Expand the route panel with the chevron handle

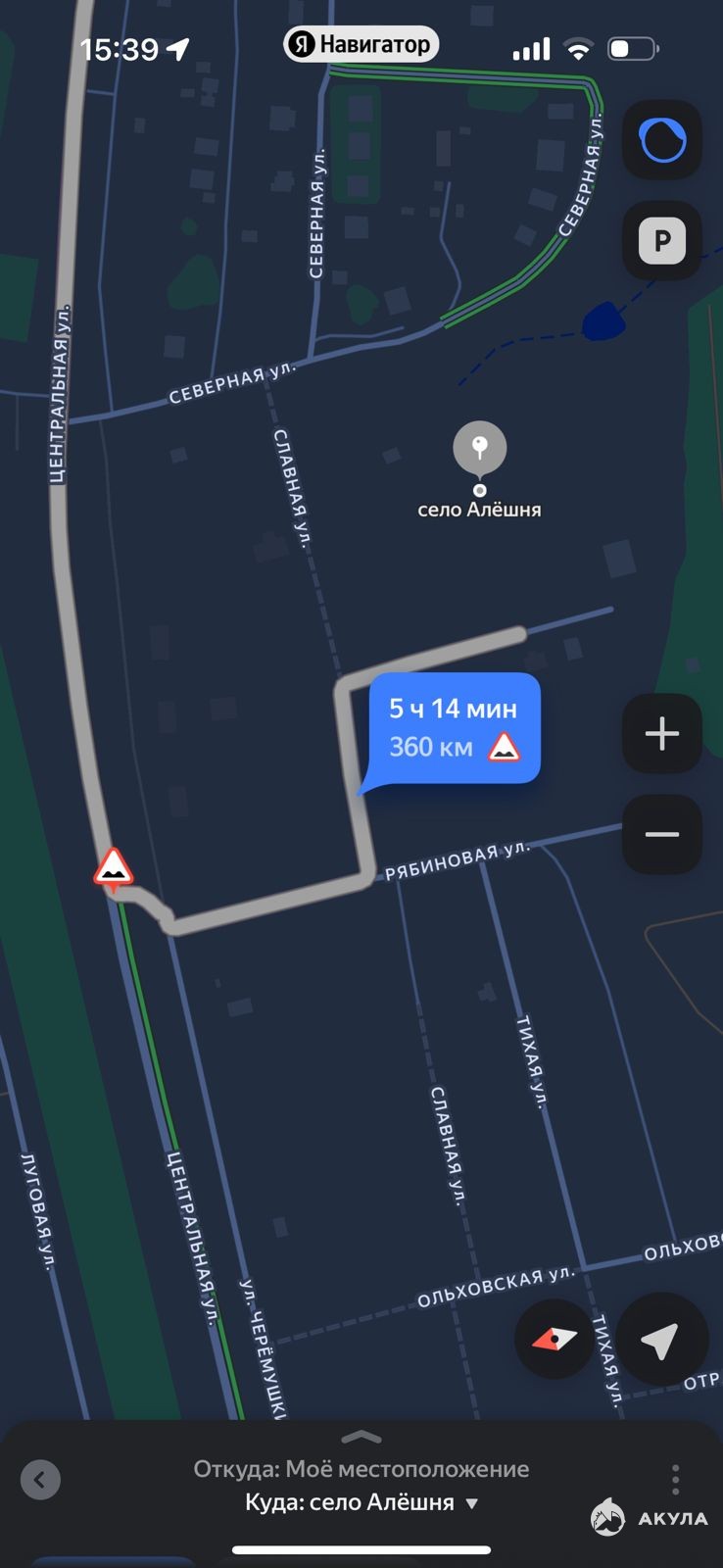tap(361, 1438)
